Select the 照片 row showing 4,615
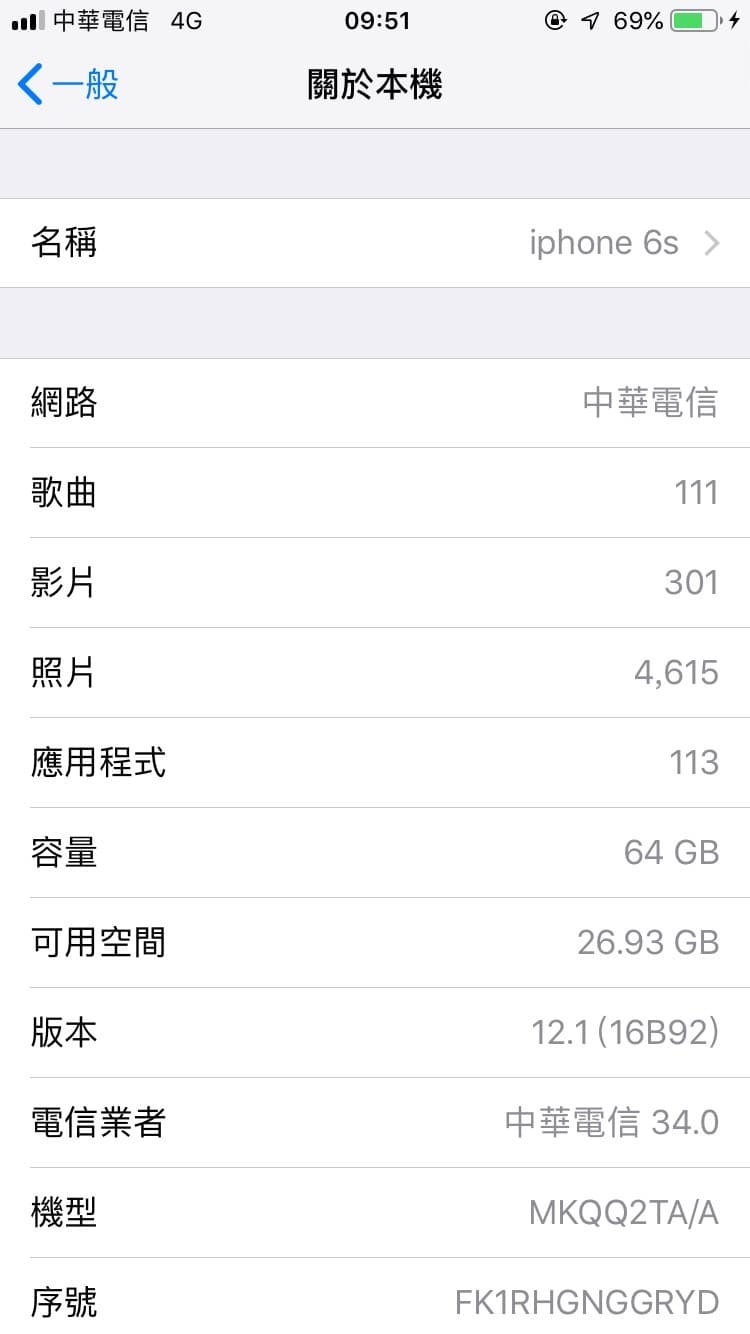This screenshot has width=750, height=1334. pyautogui.click(x=375, y=672)
